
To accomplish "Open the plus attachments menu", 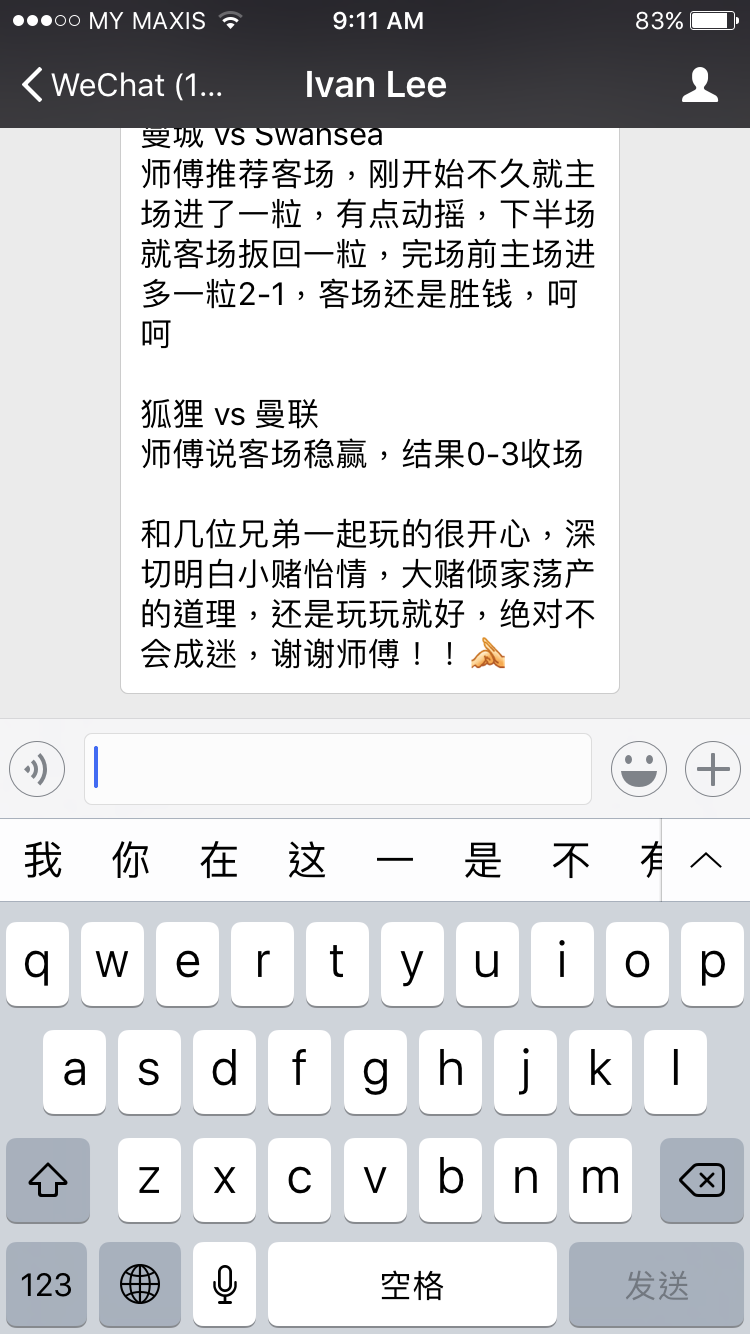I will pyautogui.click(x=713, y=769).
